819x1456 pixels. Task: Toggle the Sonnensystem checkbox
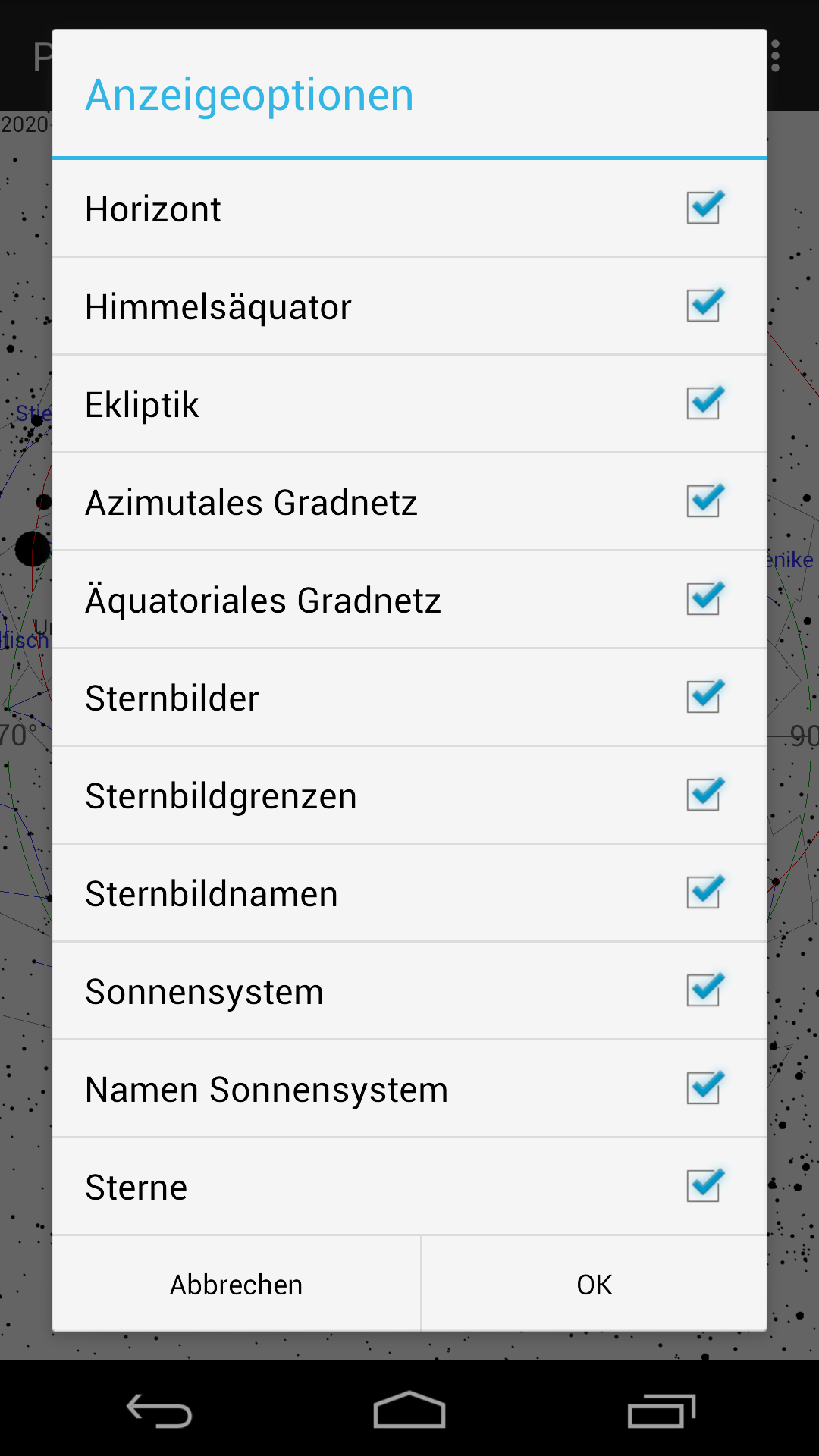point(704,990)
